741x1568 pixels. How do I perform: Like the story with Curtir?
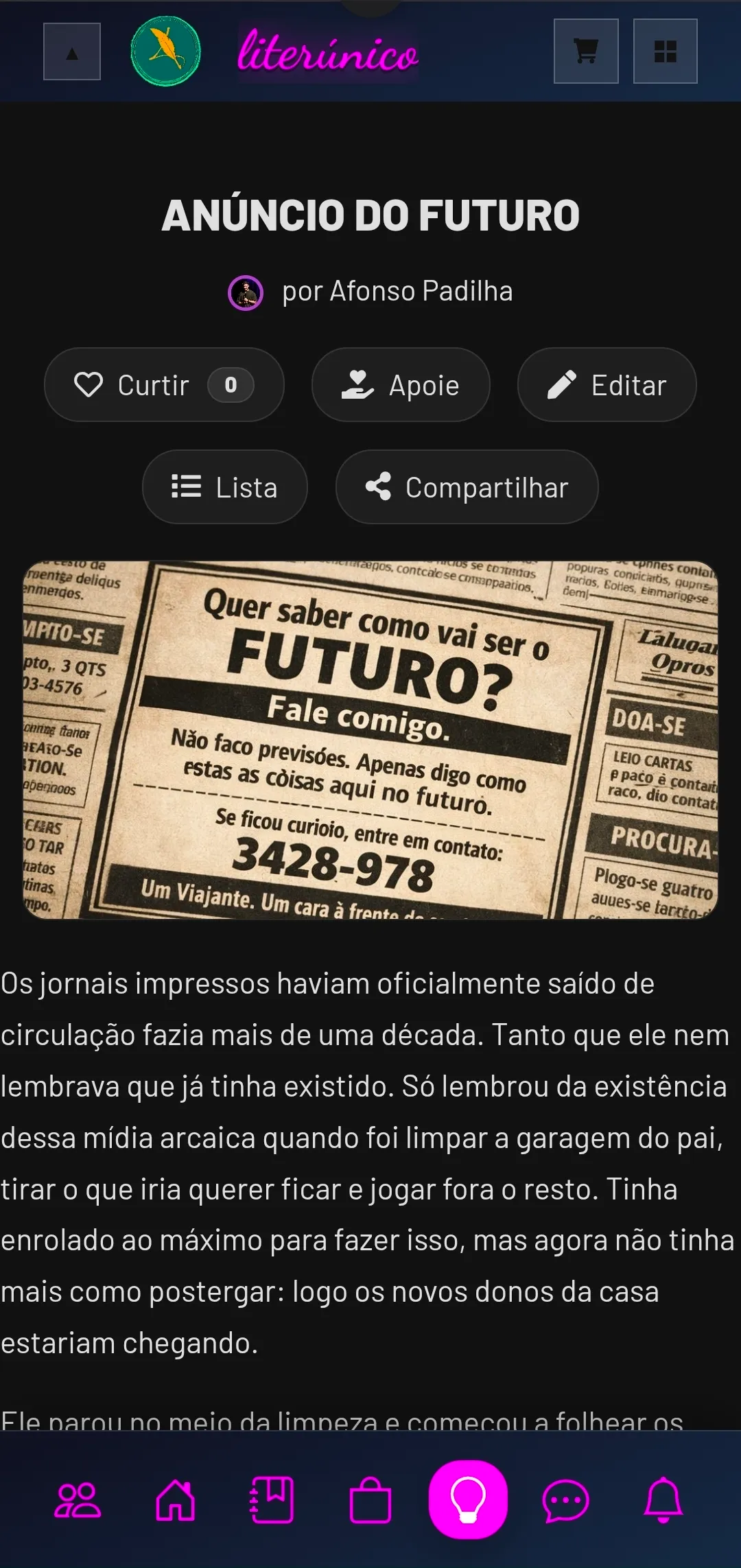(163, 384)
